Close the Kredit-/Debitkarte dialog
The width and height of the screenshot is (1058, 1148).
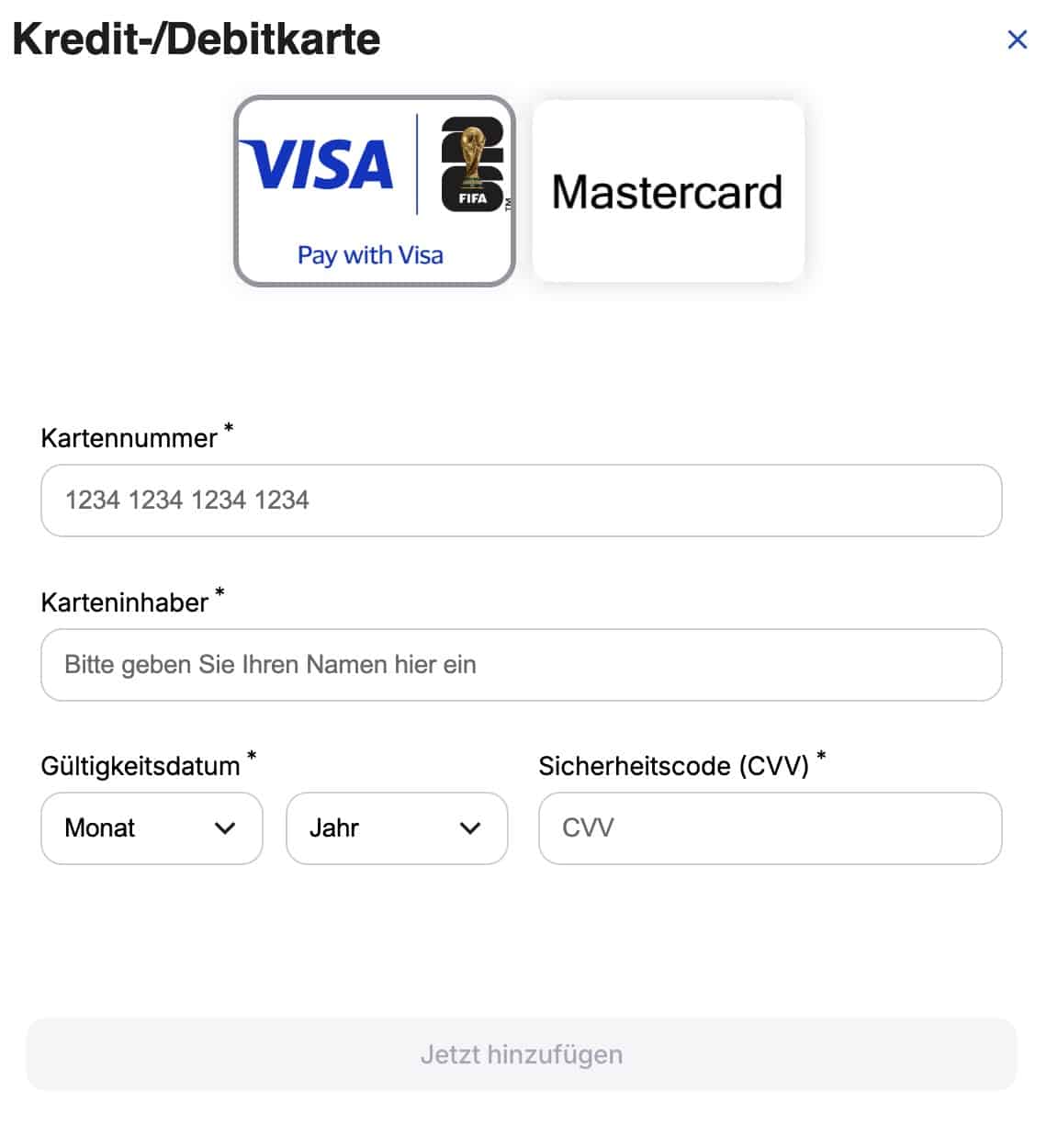[x=1017, y=39]
